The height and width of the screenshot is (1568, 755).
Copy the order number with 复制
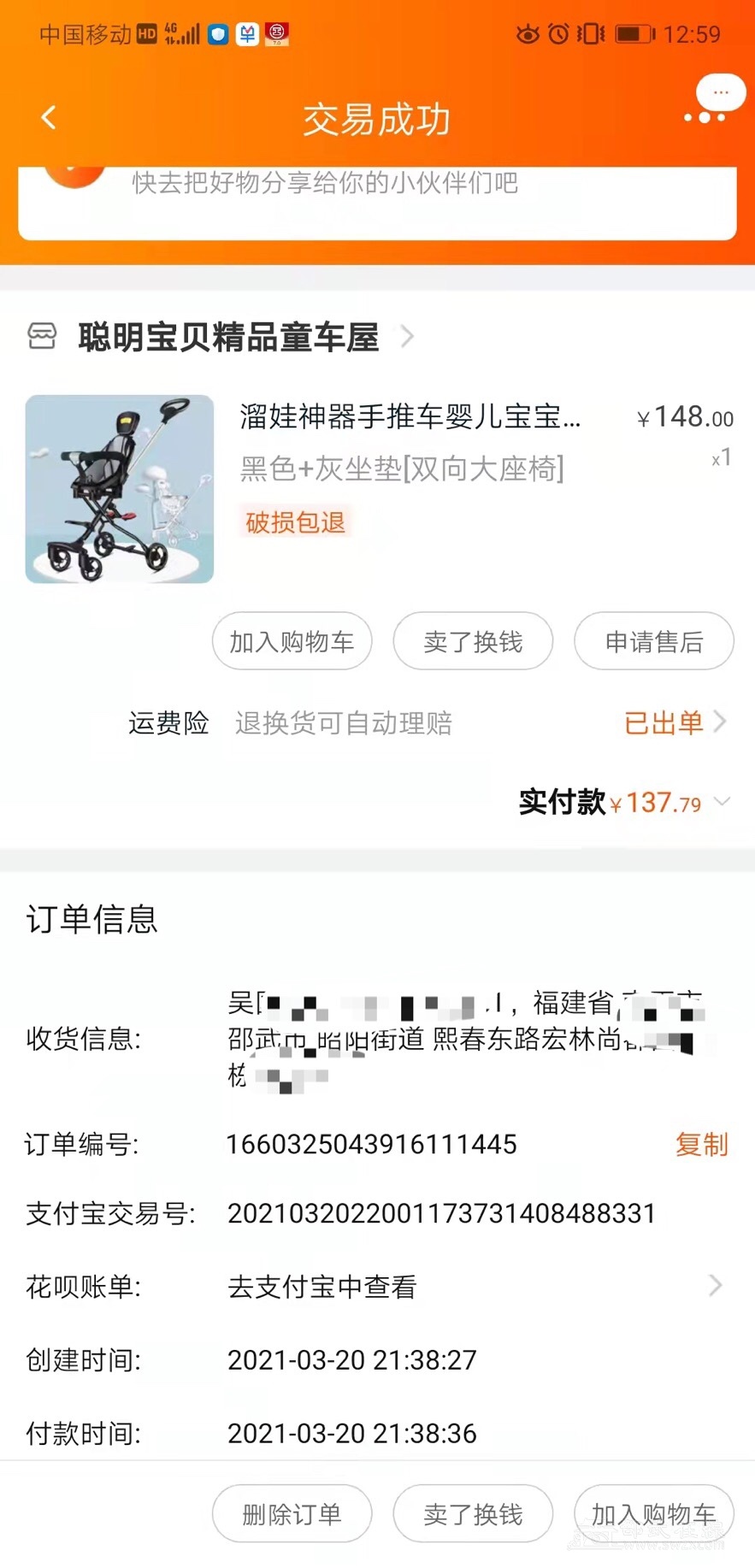pyautogui.click(x=701, y=1144)
